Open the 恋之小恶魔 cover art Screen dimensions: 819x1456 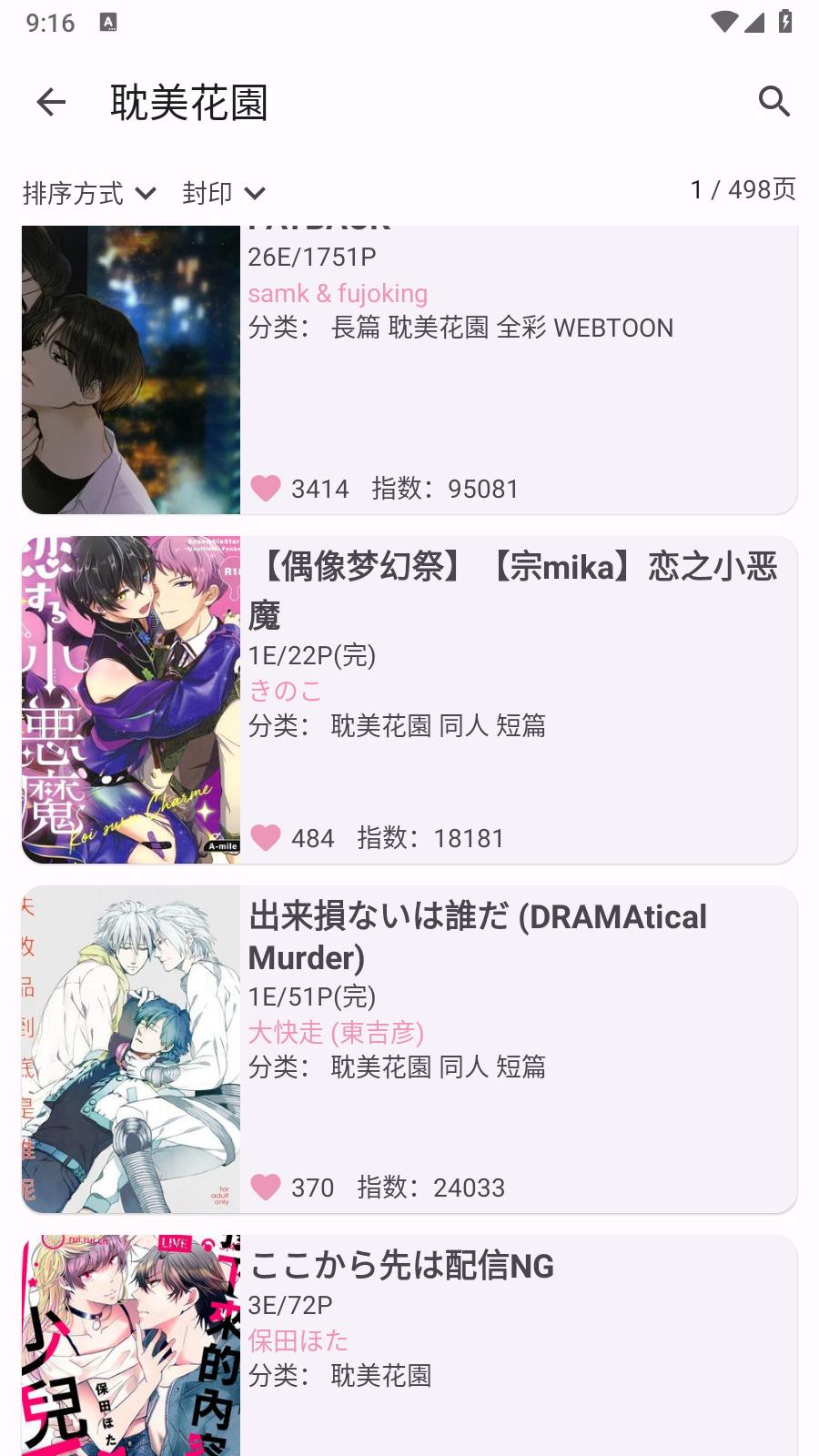[x=130, y=698]
